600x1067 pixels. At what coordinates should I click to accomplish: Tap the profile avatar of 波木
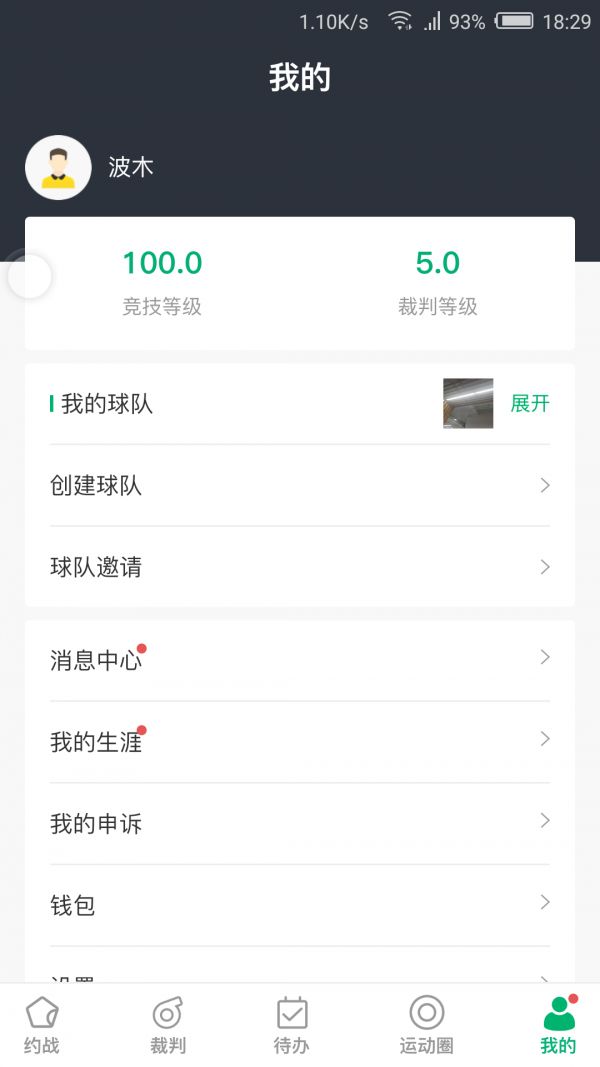point(58,167)
